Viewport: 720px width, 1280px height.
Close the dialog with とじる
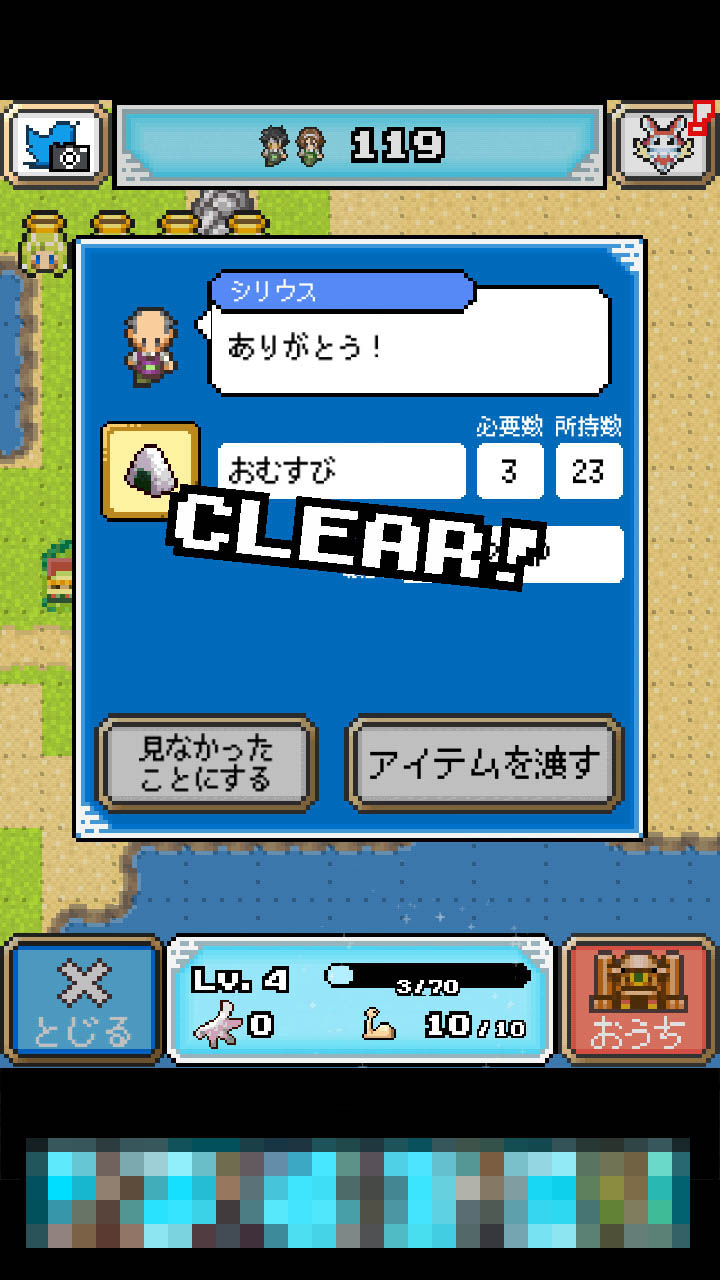coord(83,1000)
